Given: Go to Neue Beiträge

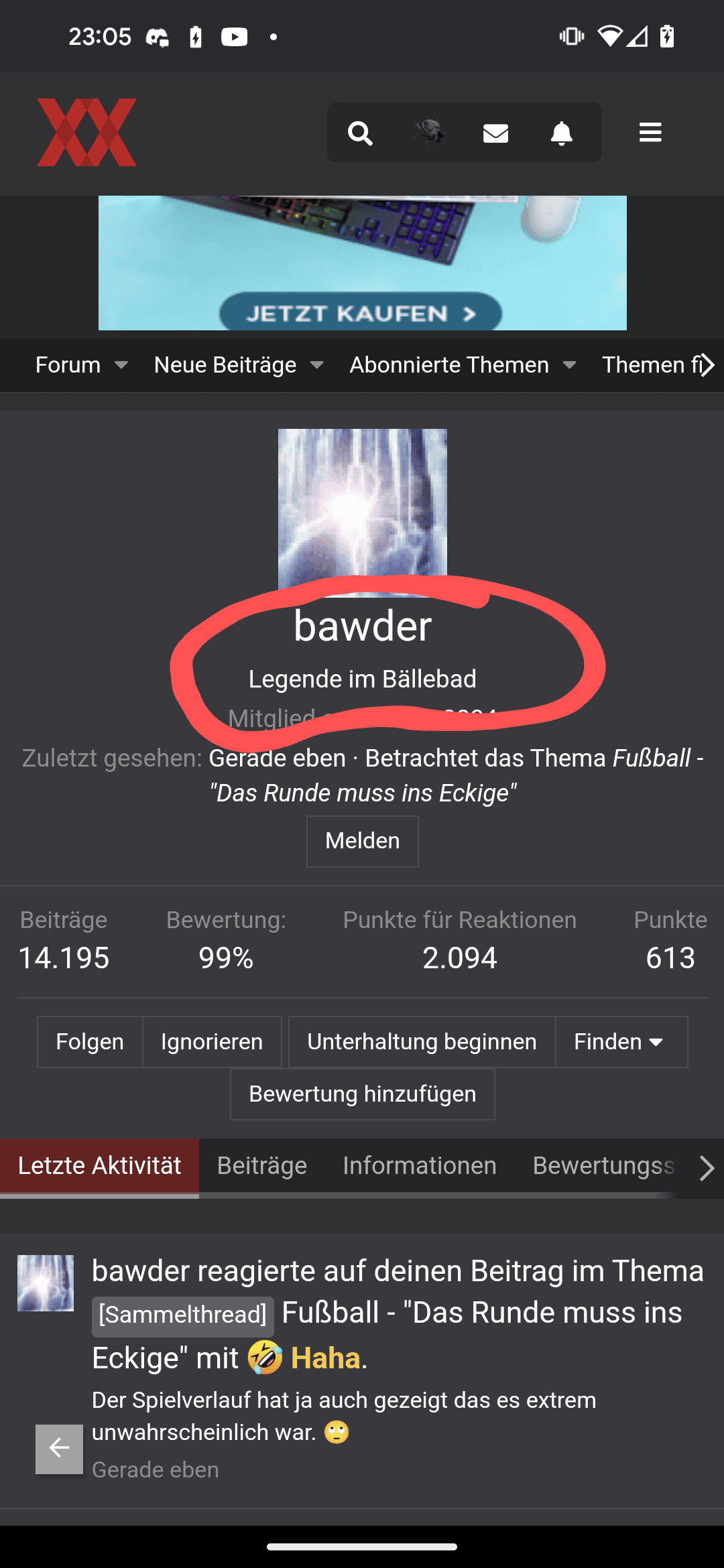Looking at the screenshot, I should 225,365.
